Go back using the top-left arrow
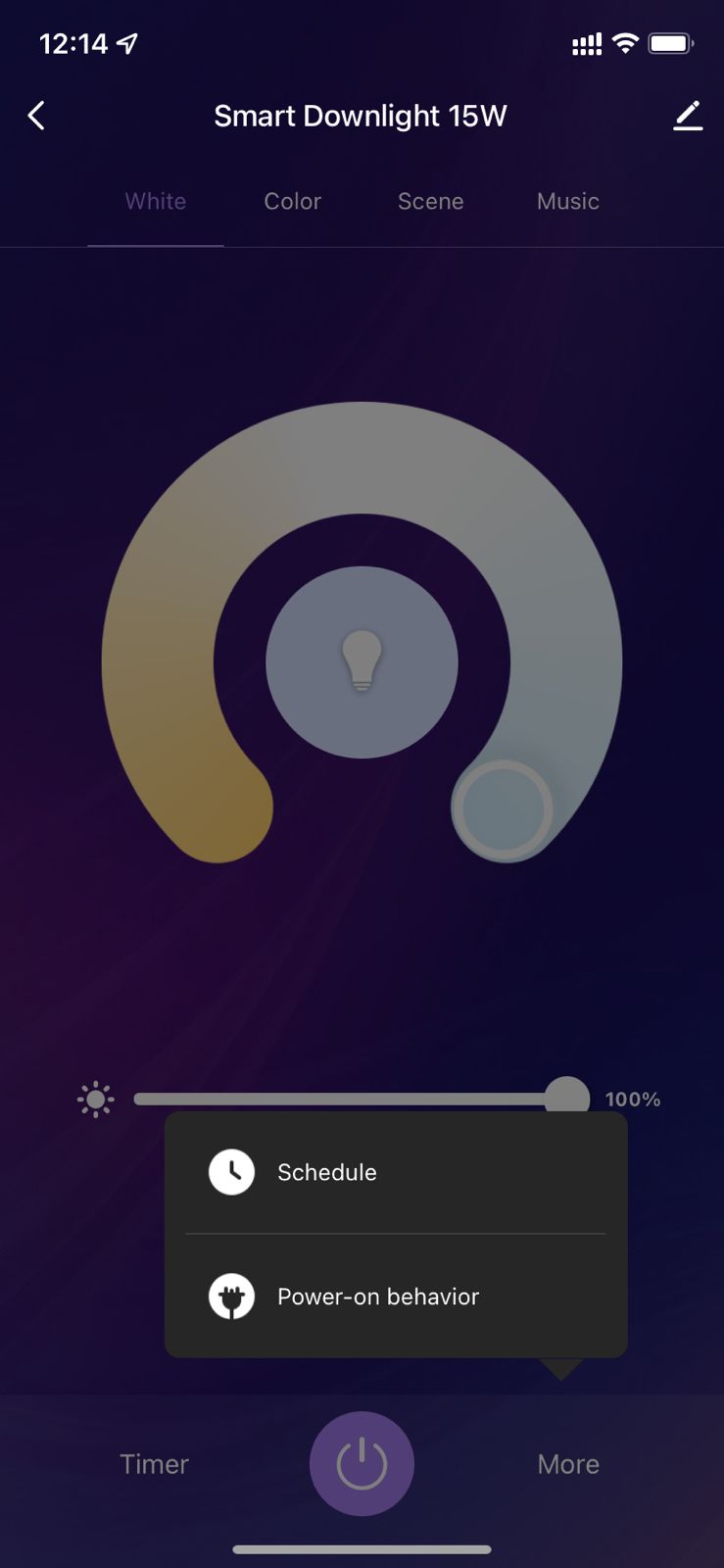This screenshot has height=1568, width=724. [36, 116]
